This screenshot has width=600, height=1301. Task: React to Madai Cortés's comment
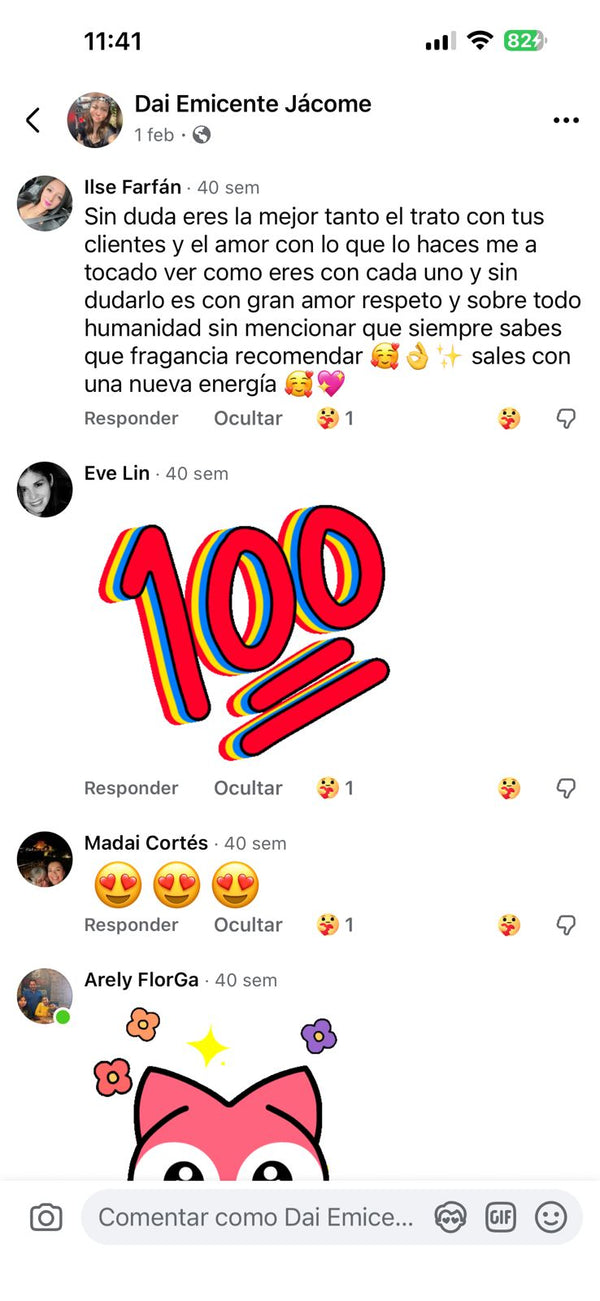[x=509, y=925]
